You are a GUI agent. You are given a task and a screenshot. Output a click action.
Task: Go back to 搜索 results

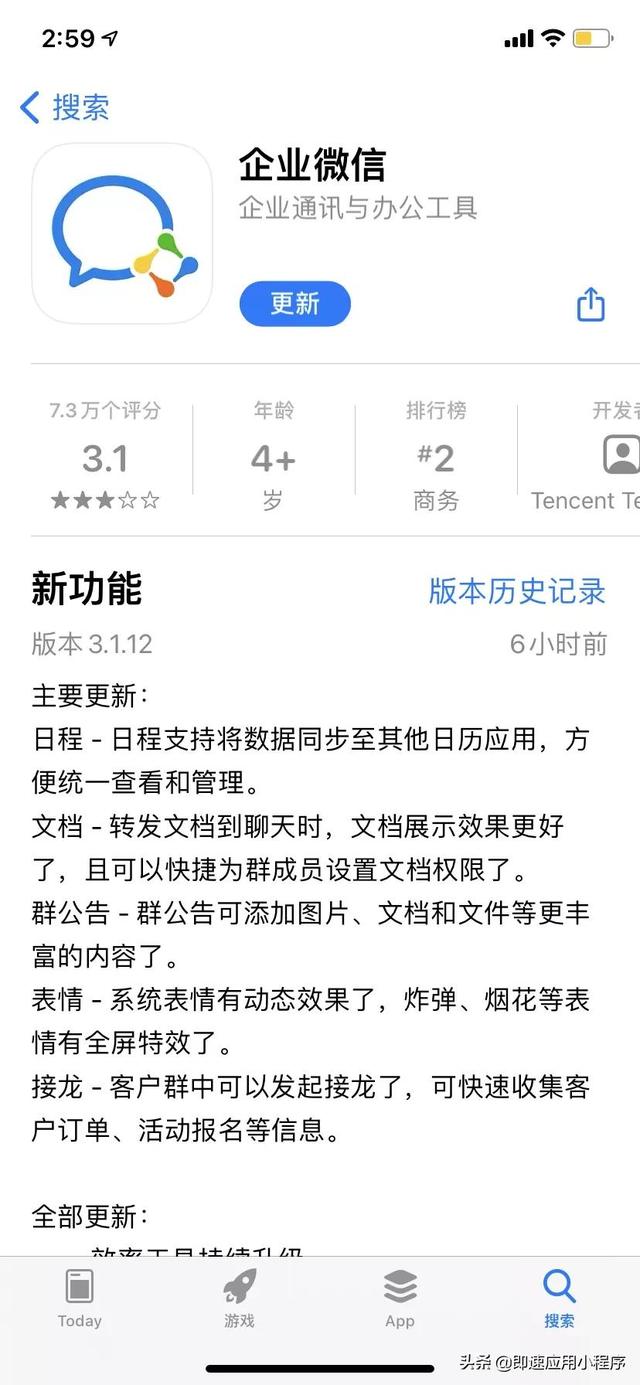(65, 107)
